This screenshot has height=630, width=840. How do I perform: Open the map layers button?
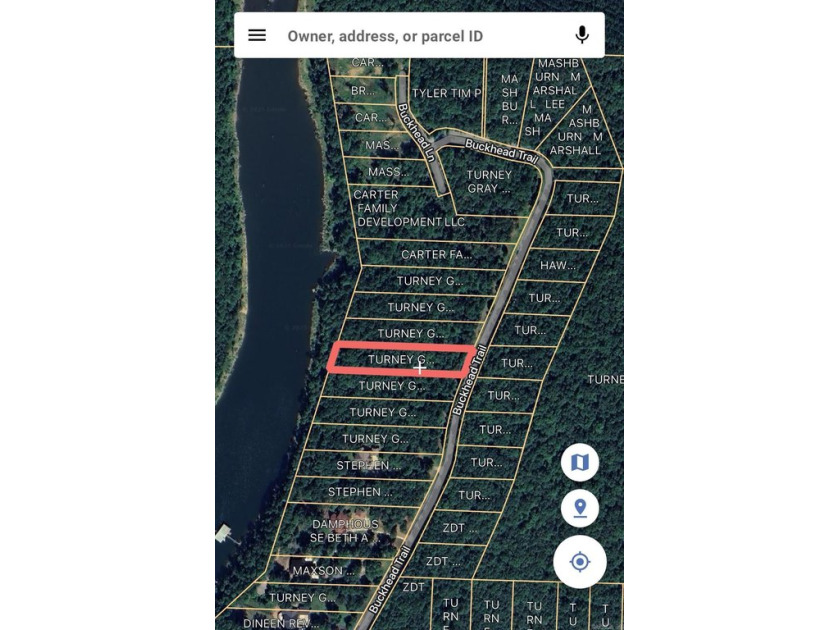pyautogui.click(x=580, y=462)
